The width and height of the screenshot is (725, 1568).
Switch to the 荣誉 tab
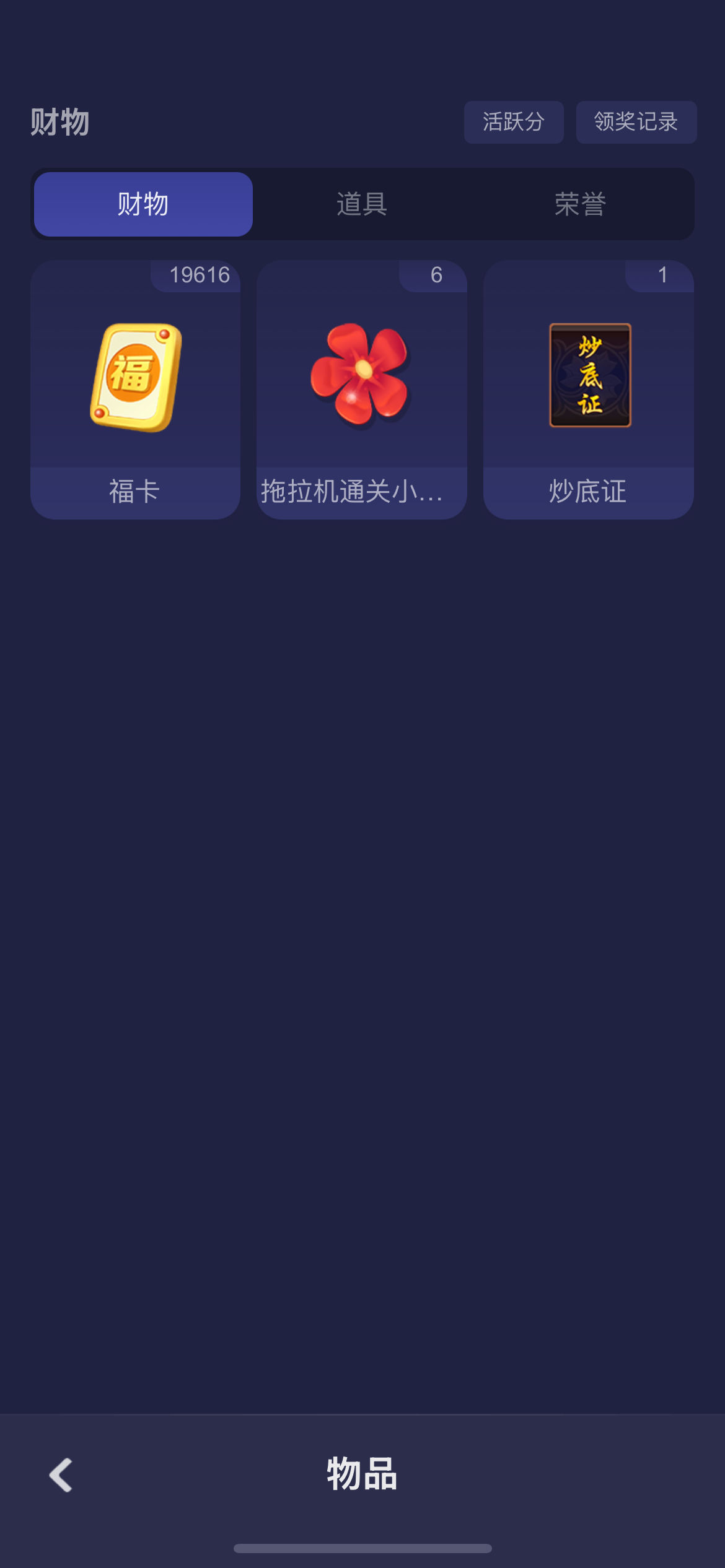point(580,204)
